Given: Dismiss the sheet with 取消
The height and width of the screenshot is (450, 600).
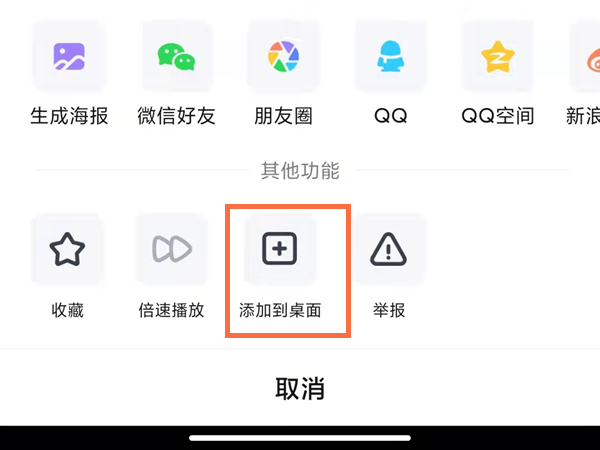Looking at the screenshot, I should coord(300,388).
